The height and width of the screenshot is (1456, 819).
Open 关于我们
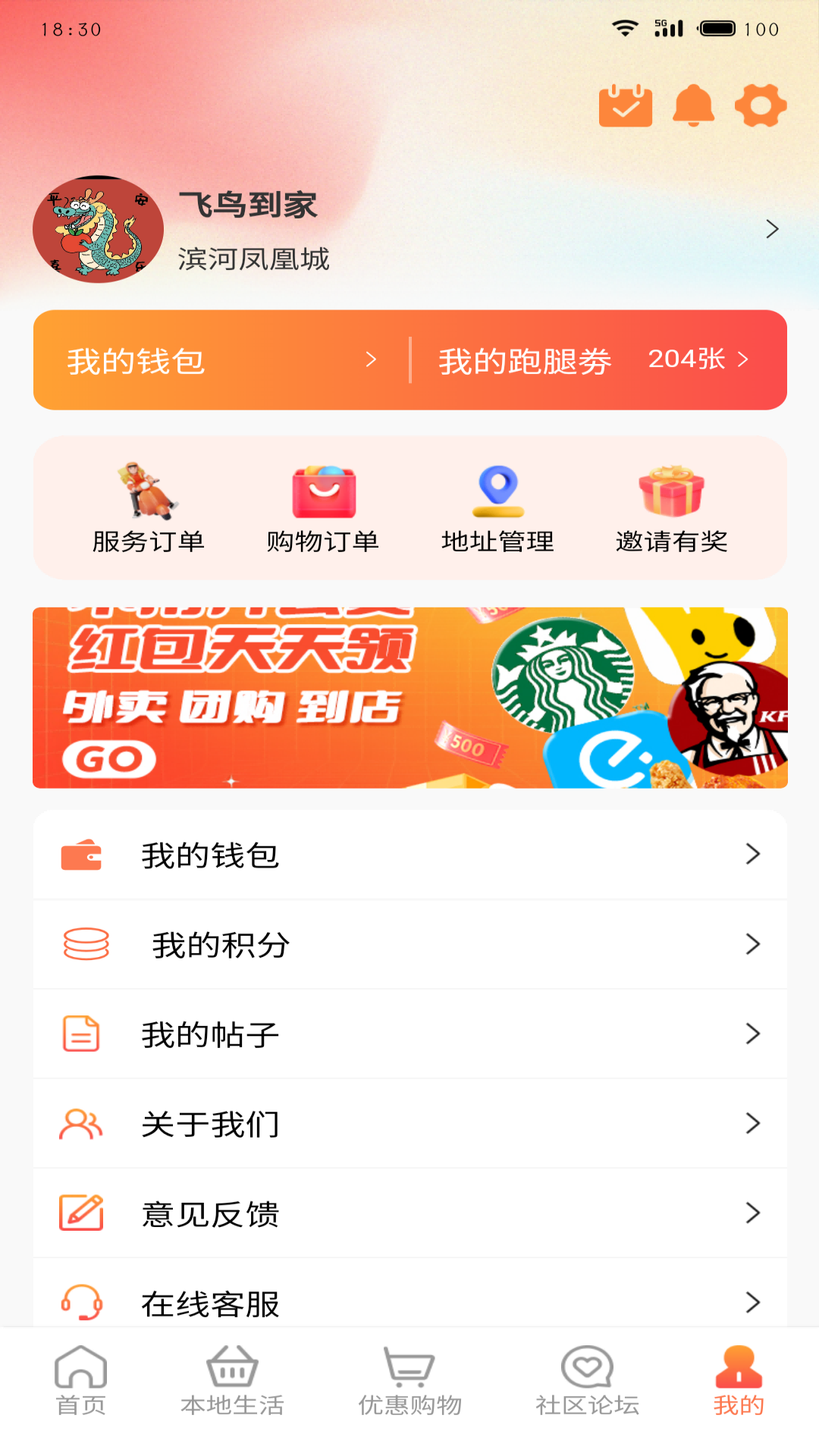(409, 1123)
